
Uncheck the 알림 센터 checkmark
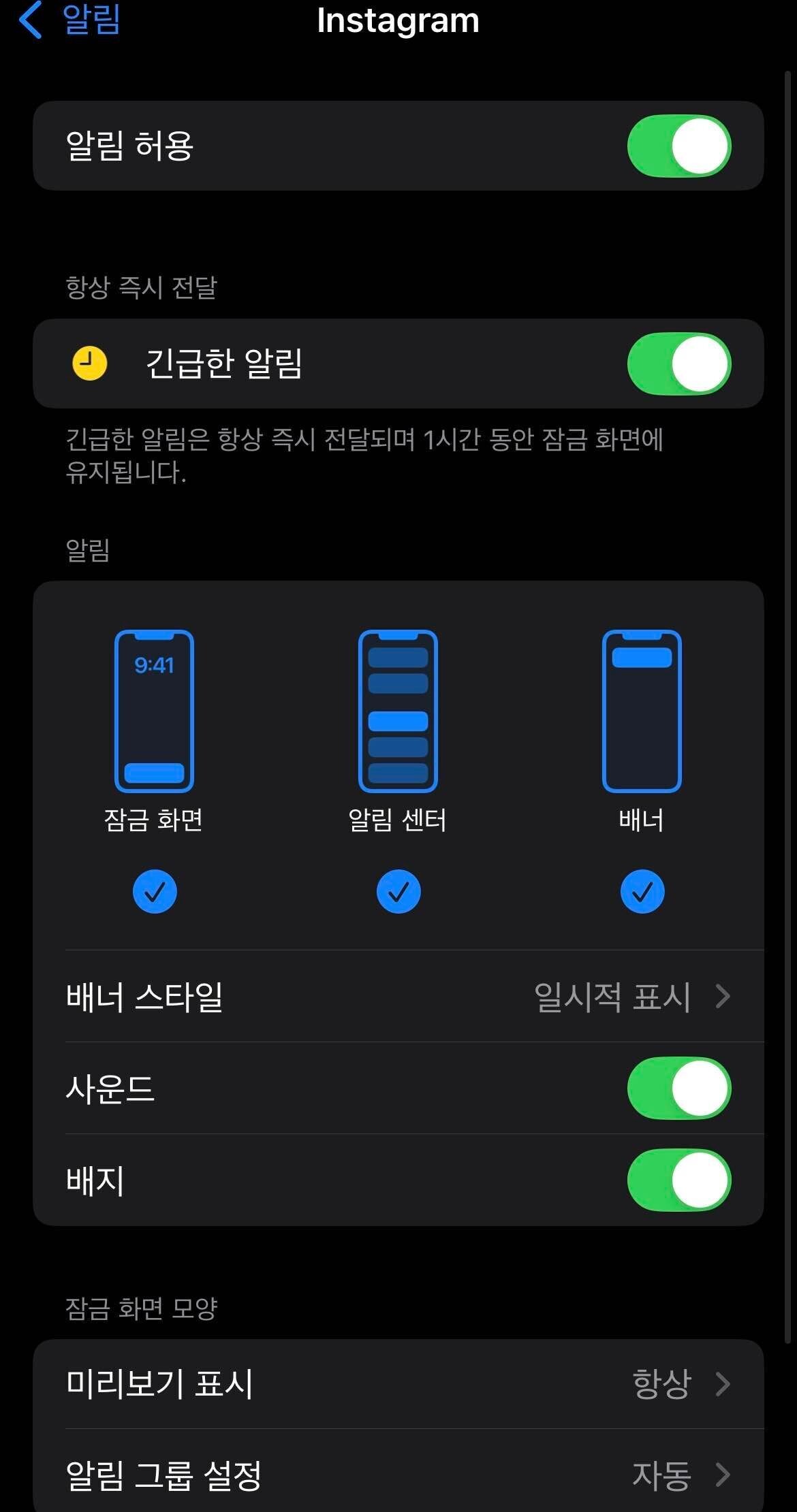tap(398, 891)
